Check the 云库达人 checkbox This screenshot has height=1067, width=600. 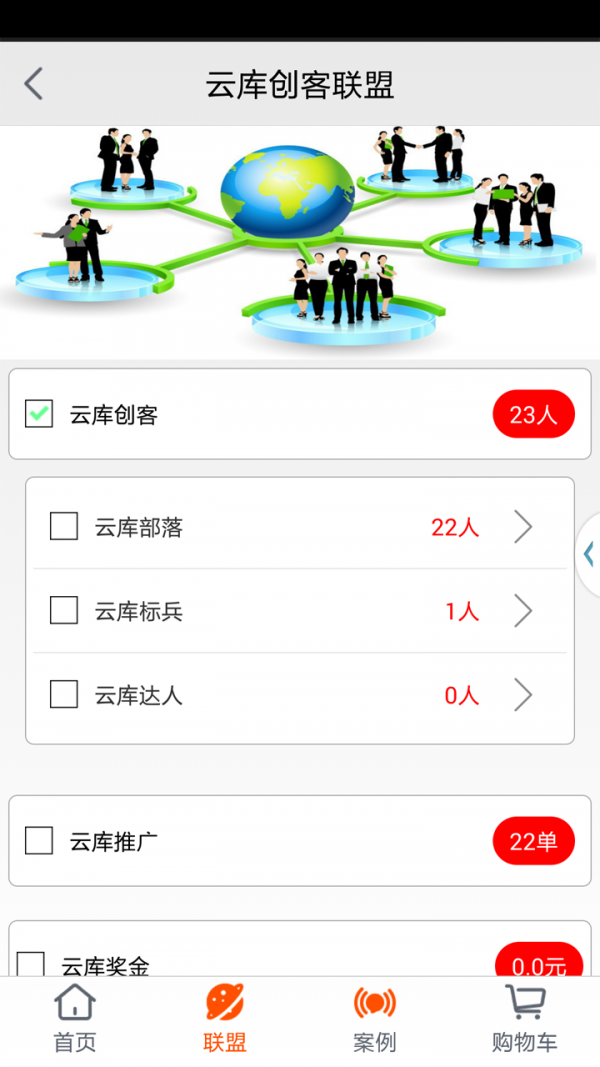tap(64, 694)
